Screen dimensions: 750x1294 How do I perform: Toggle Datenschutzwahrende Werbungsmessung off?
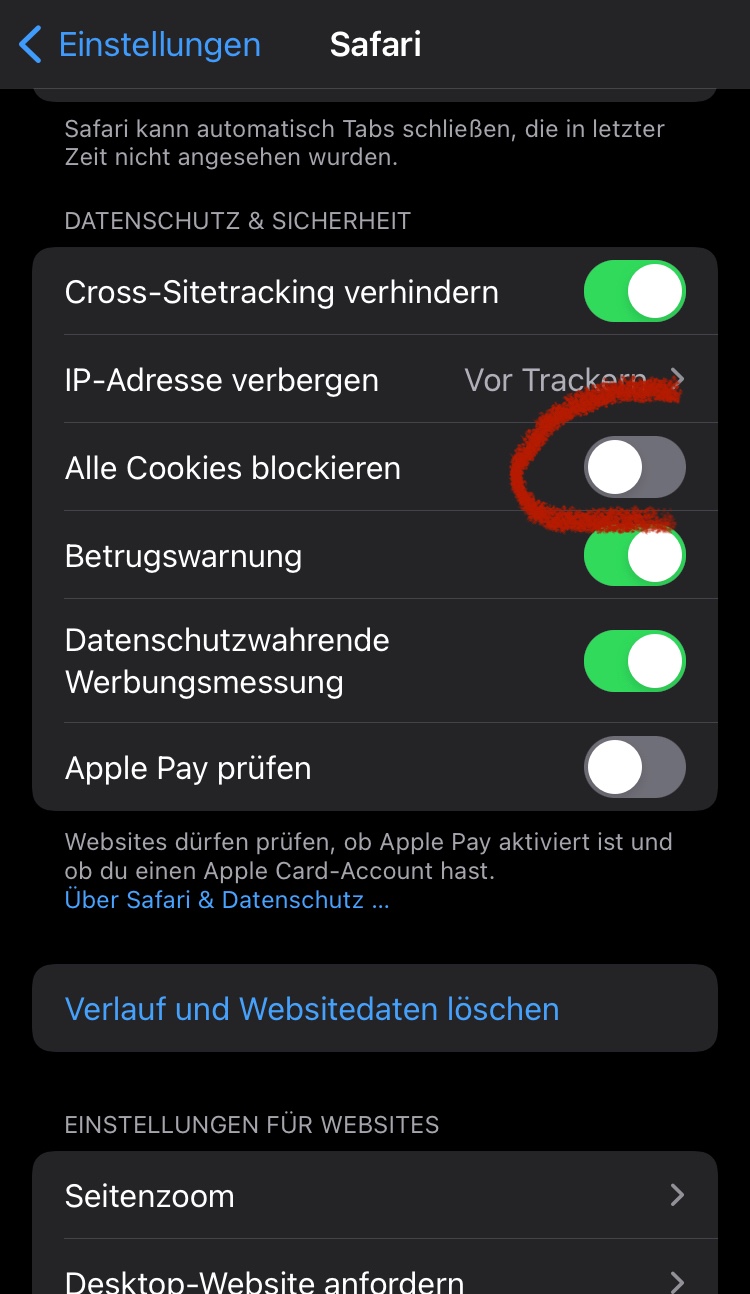(x=634, y=661)
